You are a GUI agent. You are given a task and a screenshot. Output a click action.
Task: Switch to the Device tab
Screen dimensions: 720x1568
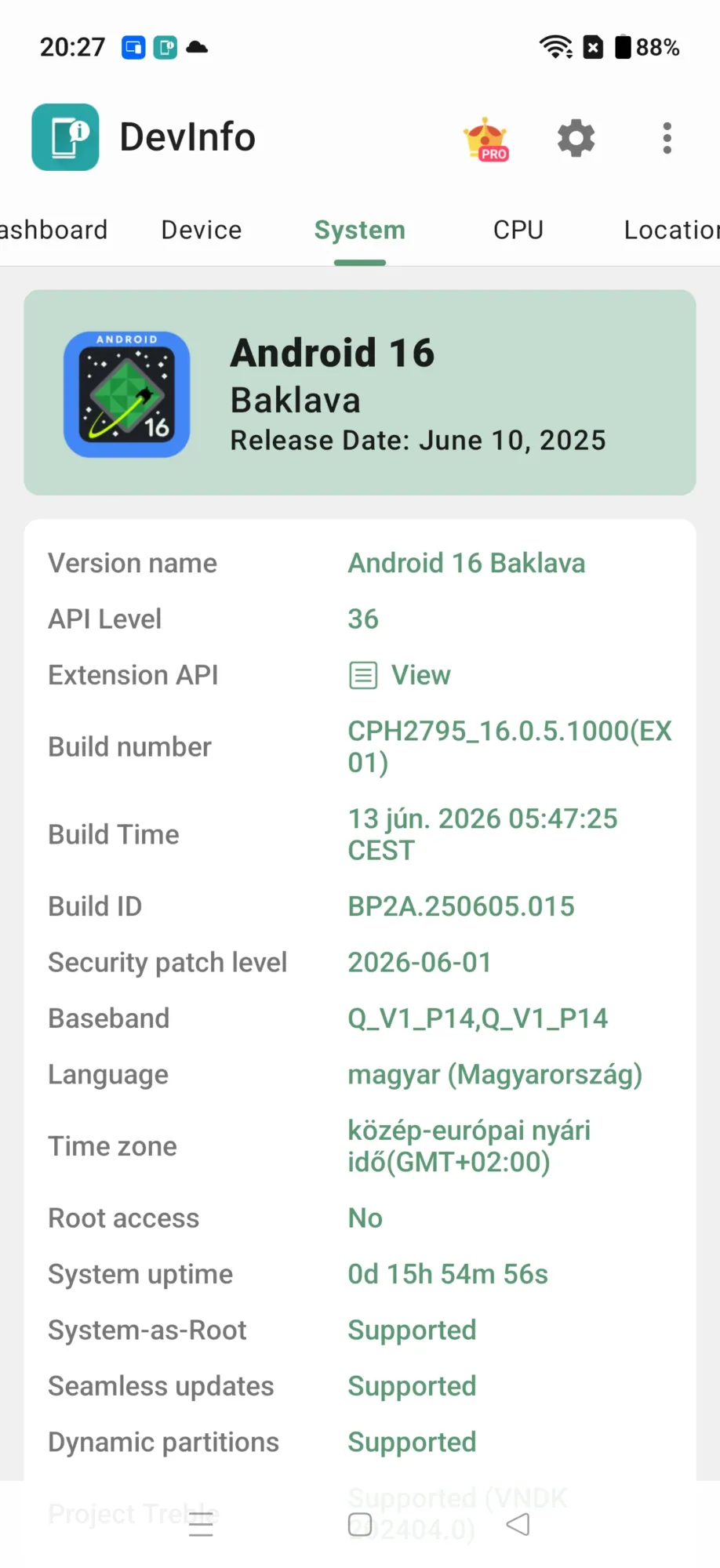[x=202, y=230]
